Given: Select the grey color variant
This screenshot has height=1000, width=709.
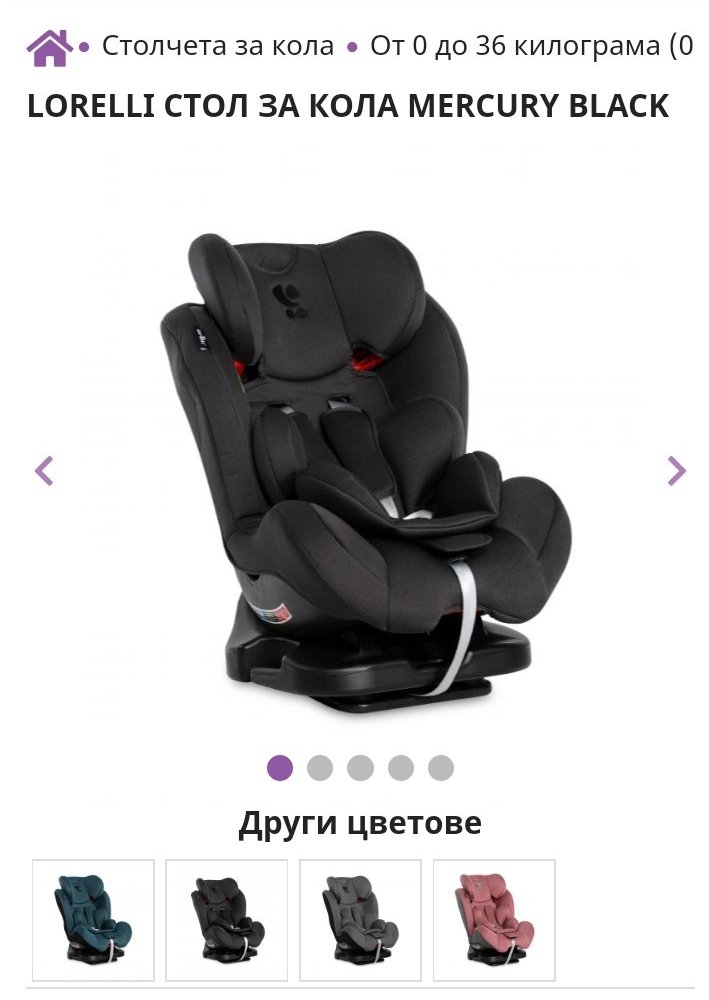Looking at the screenshot, I should pyautogui.click(x=360, y=920).
